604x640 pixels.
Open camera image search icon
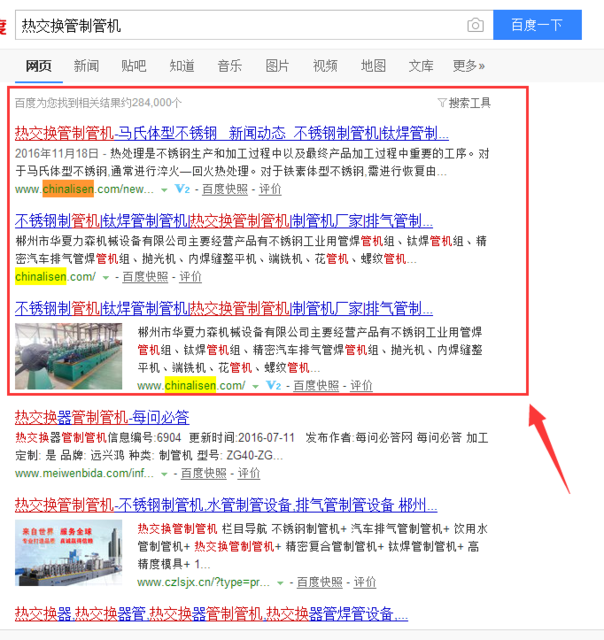click(476, 25)
